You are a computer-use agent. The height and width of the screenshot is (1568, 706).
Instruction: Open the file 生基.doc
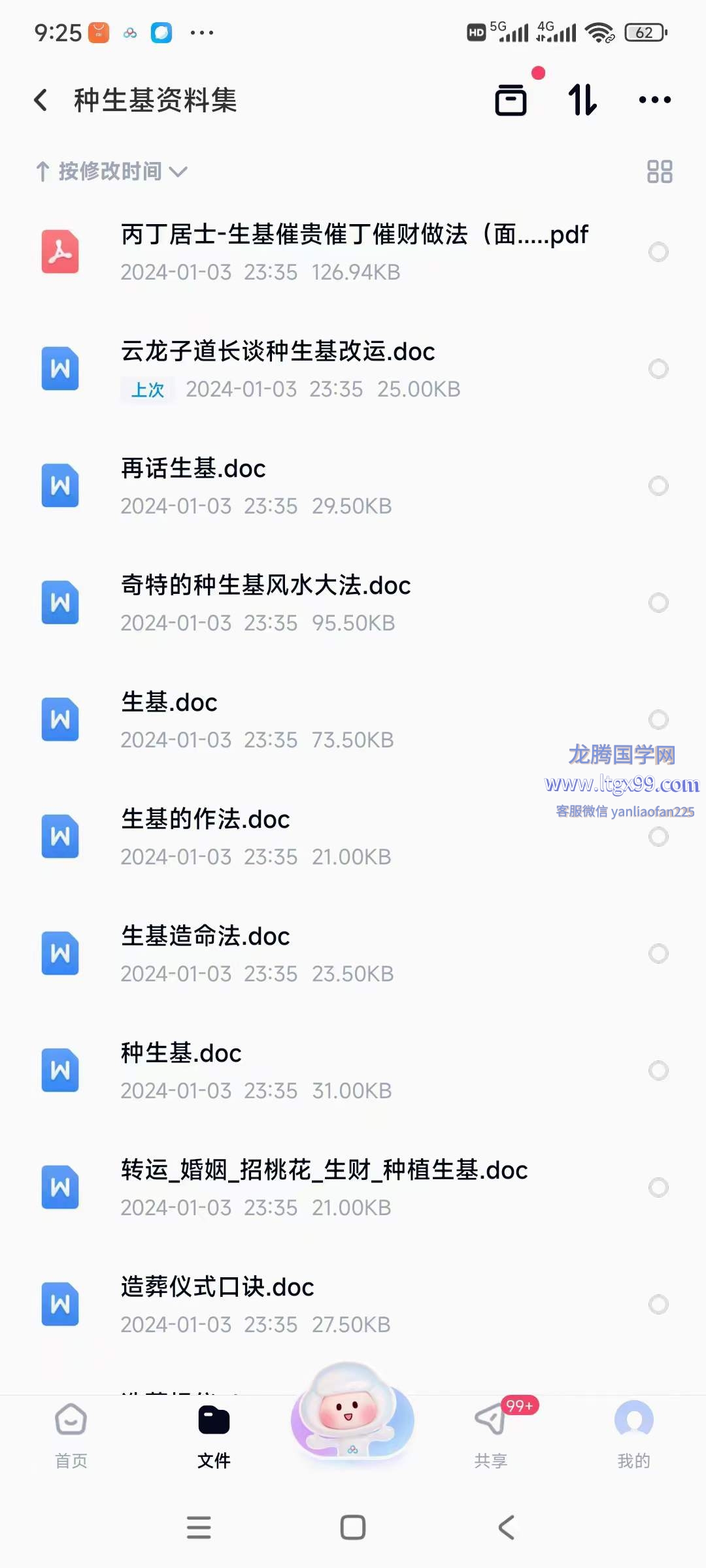pos(353,720)
